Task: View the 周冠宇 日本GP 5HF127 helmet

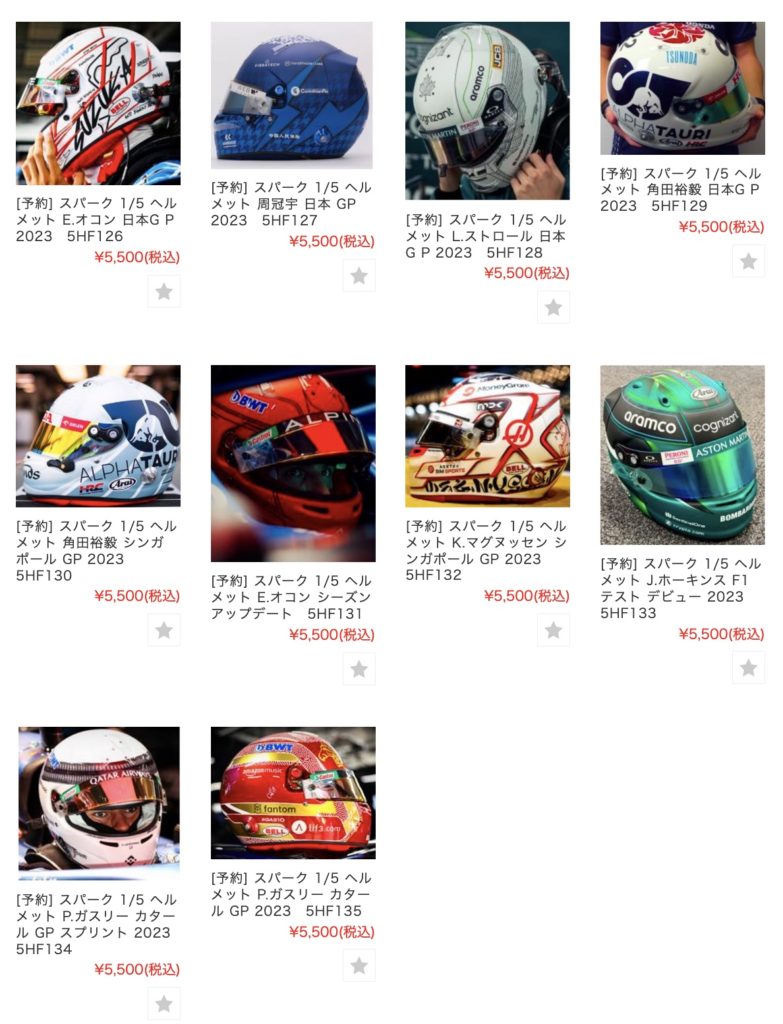Action: click(292, 96)
